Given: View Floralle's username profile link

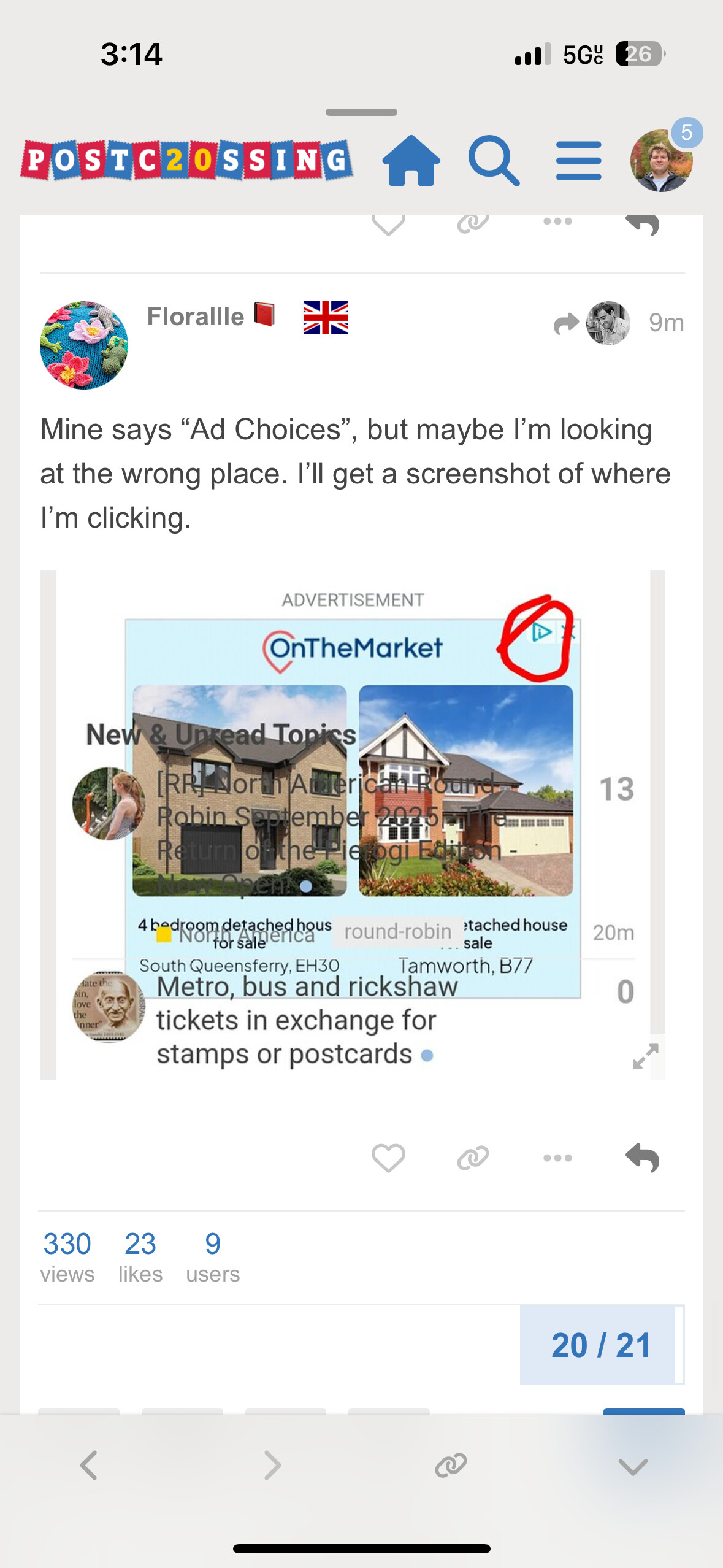Looking at the screenshot, I should pyautogui.click(x=196, y=317).
